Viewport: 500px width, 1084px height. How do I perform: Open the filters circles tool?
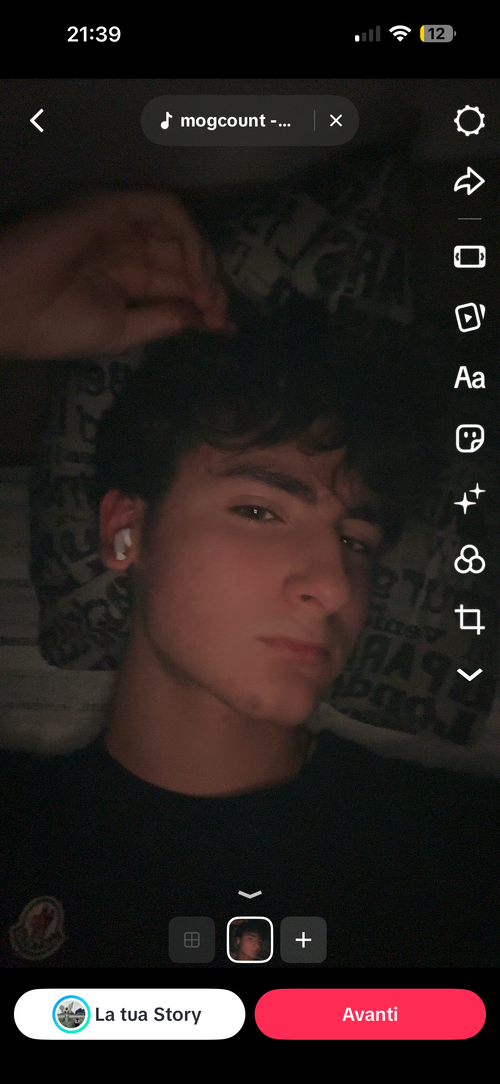point(470,559)
